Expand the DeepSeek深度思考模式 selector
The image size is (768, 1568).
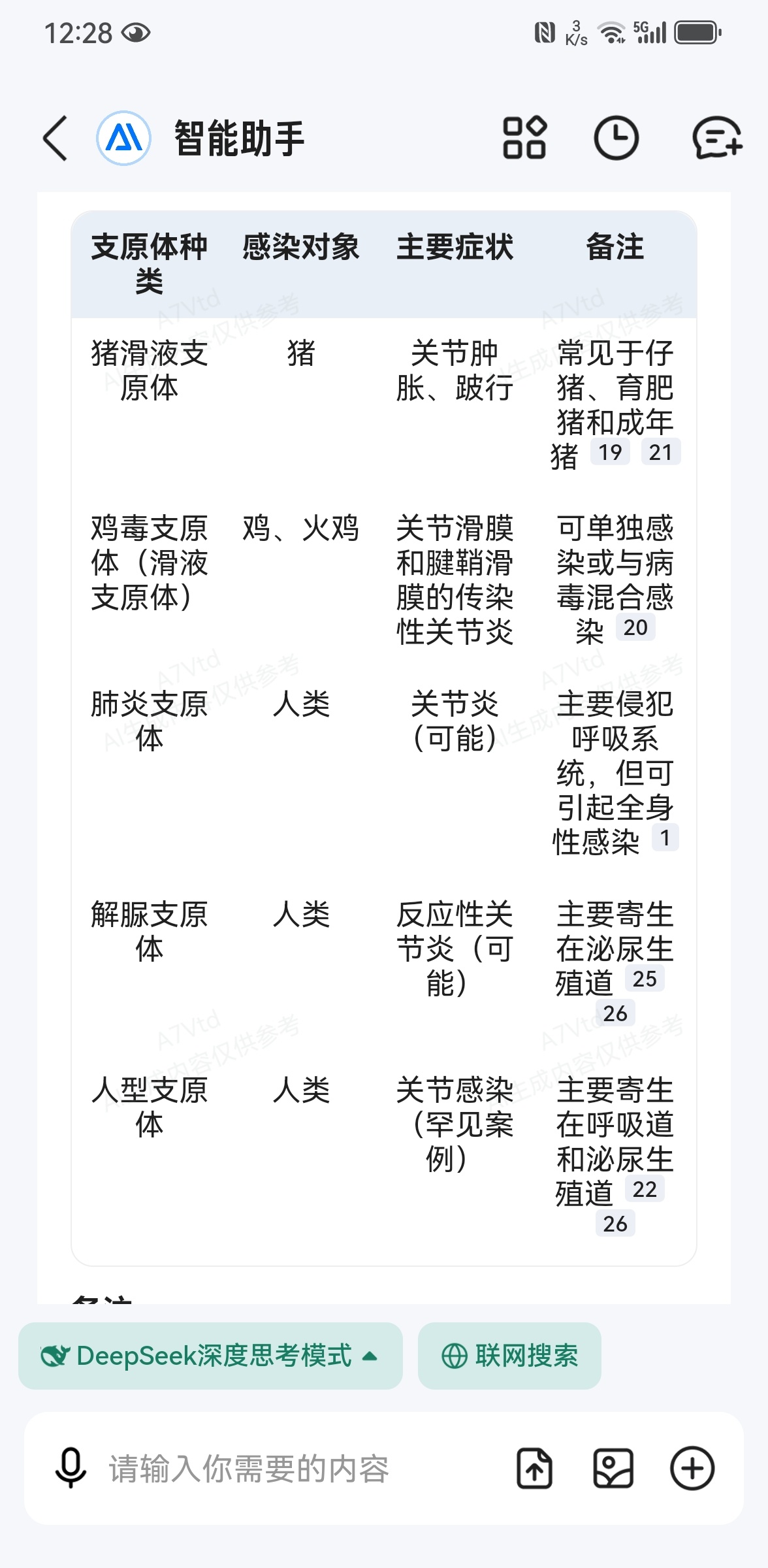(210, 1356)
